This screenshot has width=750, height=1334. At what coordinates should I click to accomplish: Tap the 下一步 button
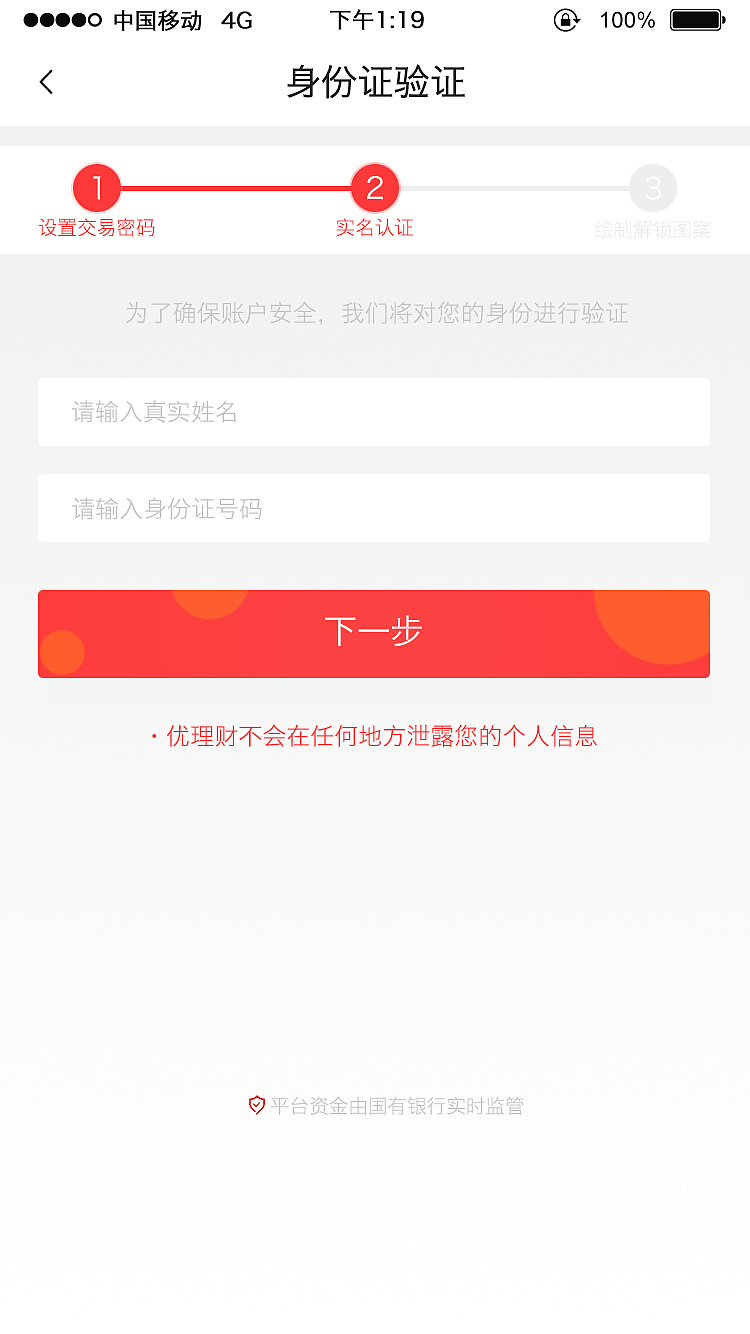pyautogui.click(x=375, y=632)
